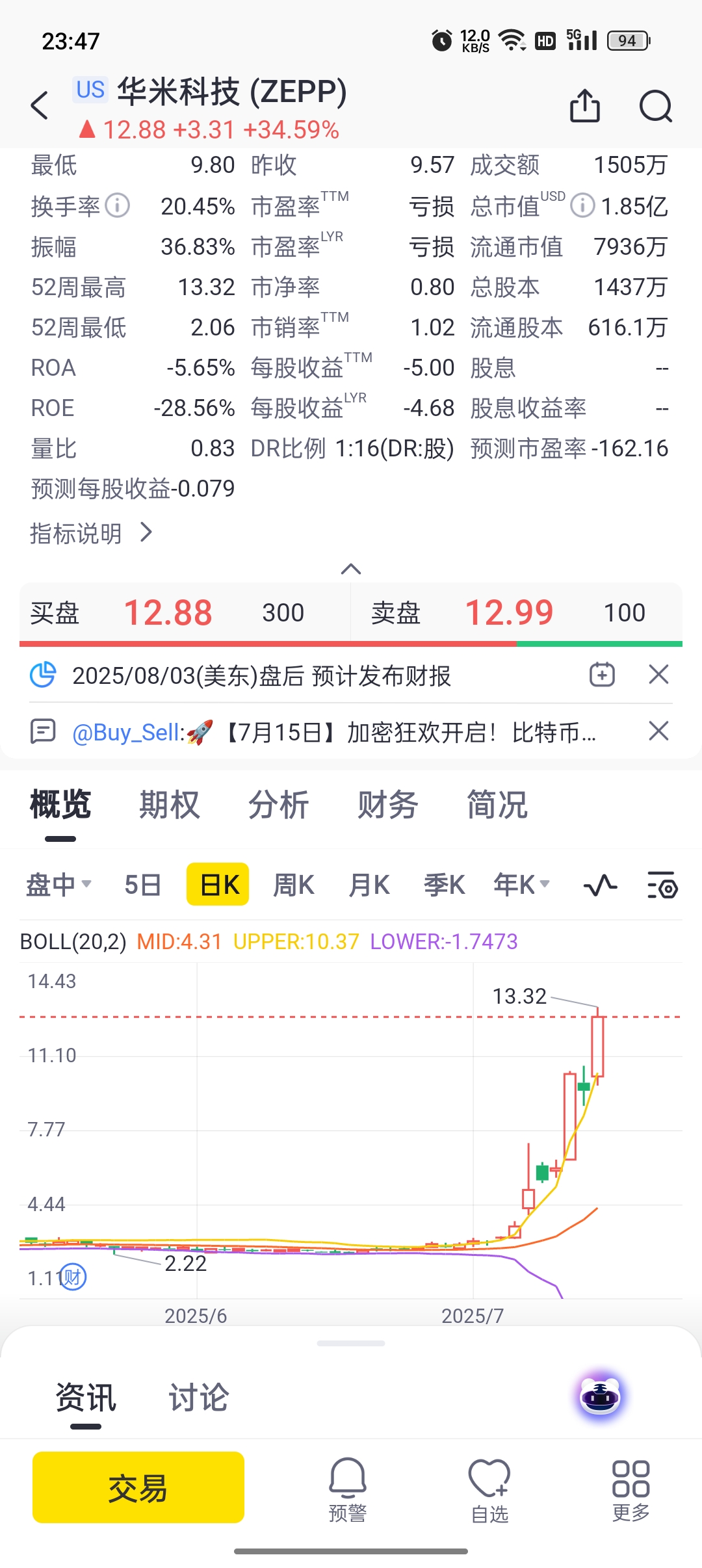702x1568 pixels.
Task: Open the search magnifier icon
Action: 655,106
